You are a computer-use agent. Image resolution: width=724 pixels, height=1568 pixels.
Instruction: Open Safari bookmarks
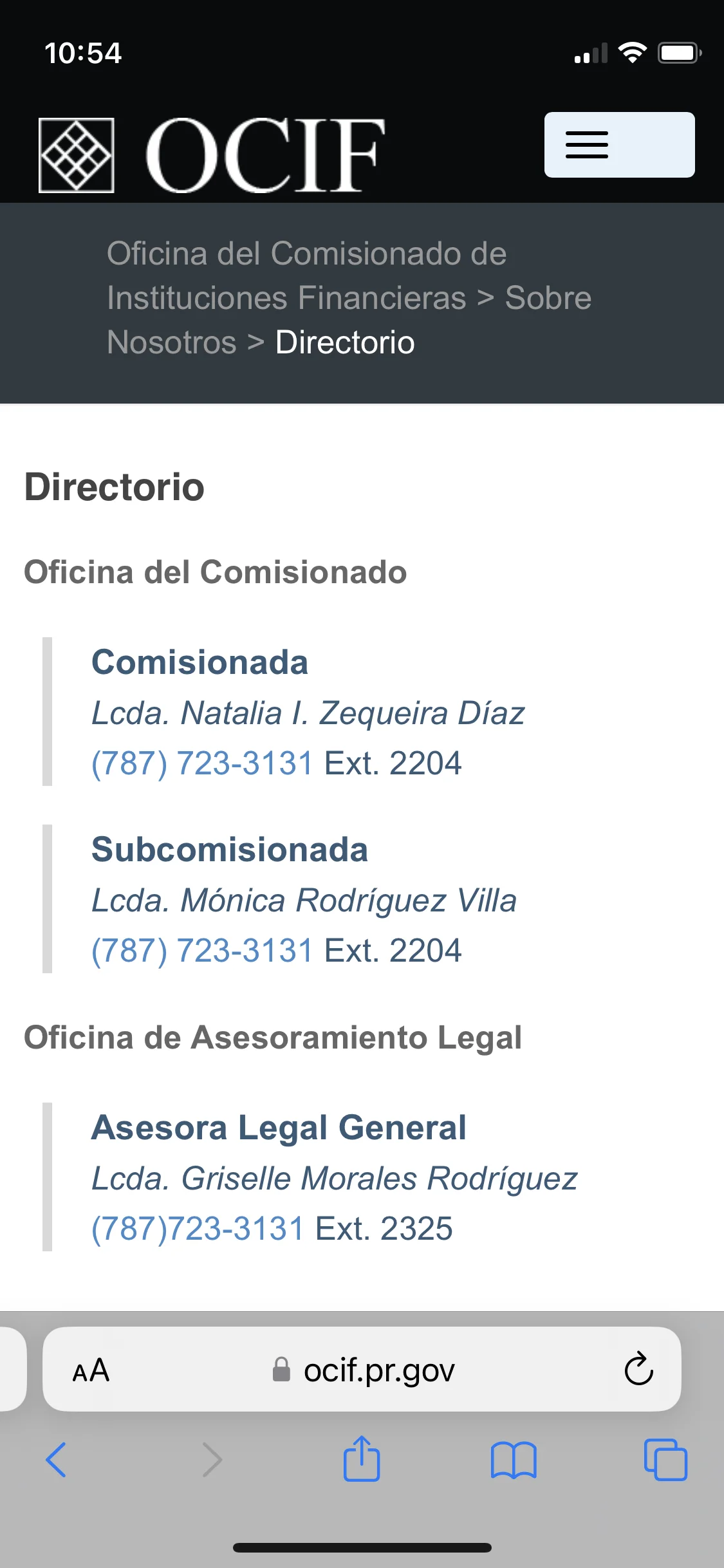(x=514, y=1460)
